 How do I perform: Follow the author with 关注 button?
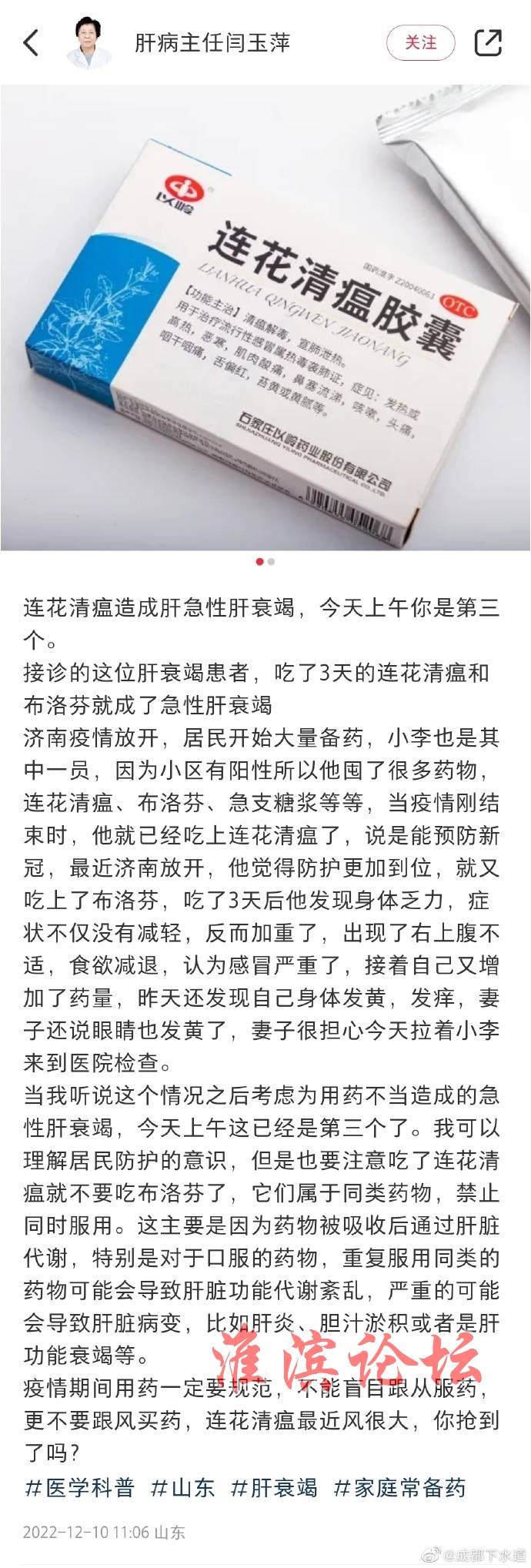(421, 42)
